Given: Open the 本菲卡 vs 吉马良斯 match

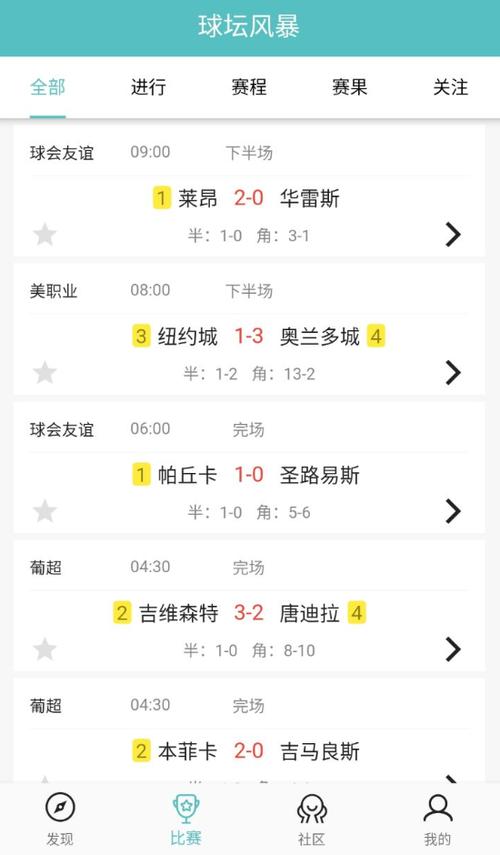Looking at the screenshot, I should click(x=249, y=731).
